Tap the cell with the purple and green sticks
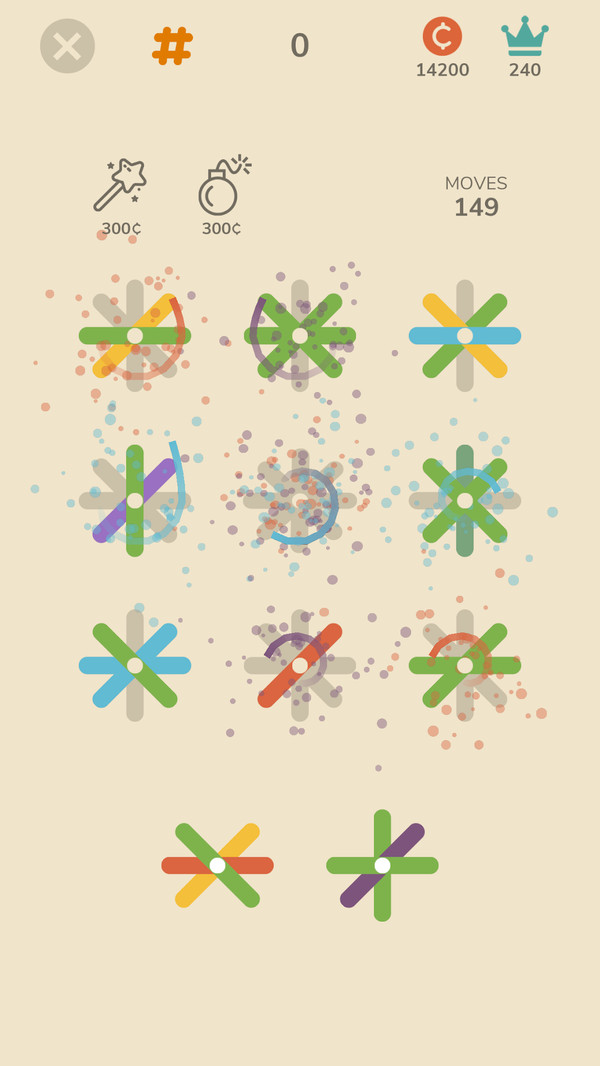 (x=135, y=500)
